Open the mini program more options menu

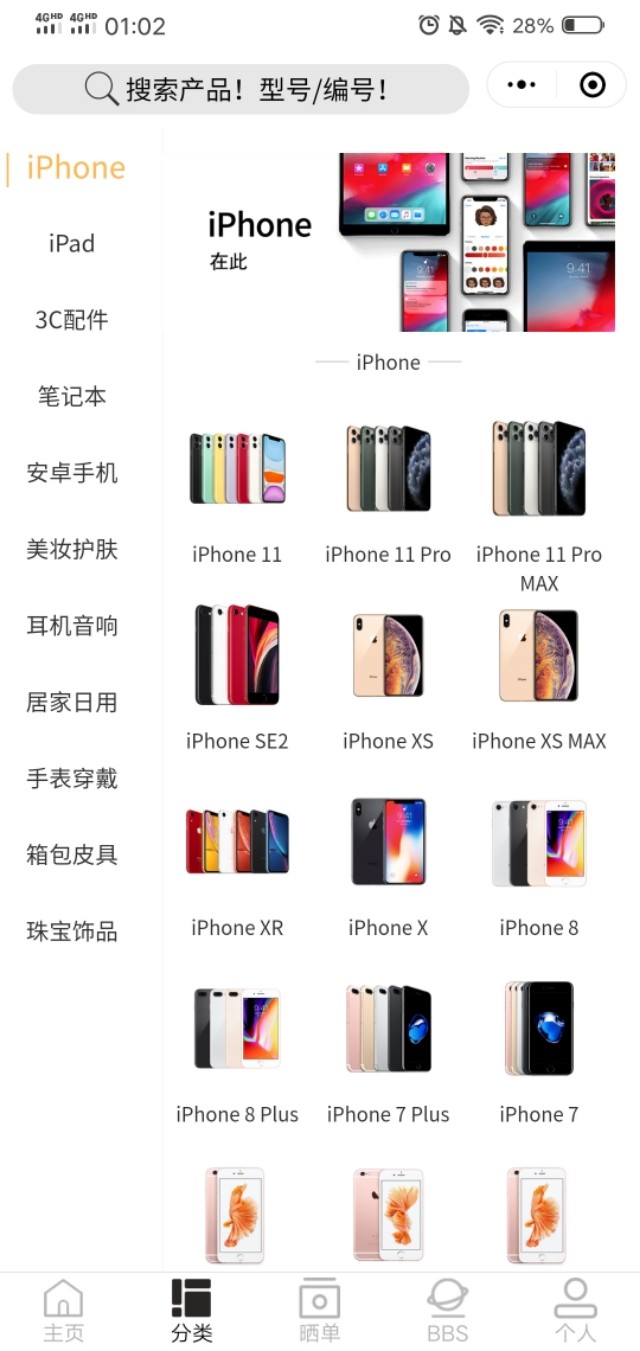point(522,86)
